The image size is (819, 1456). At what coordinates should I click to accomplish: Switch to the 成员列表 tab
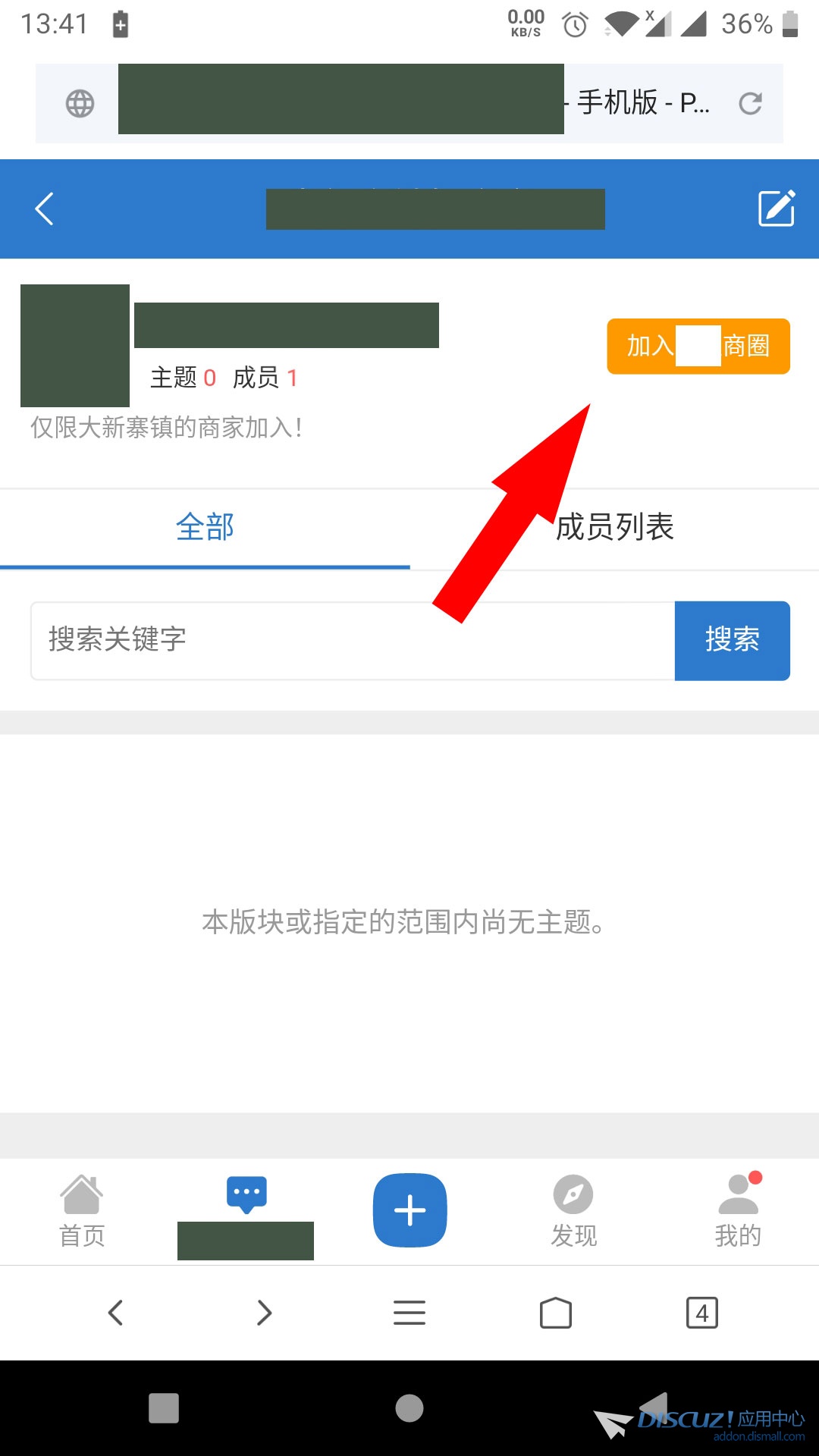click(614, 527)
